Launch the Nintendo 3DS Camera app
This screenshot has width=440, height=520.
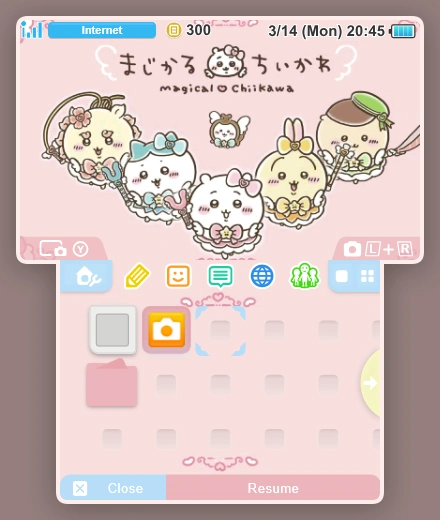[x=166, y=330]
